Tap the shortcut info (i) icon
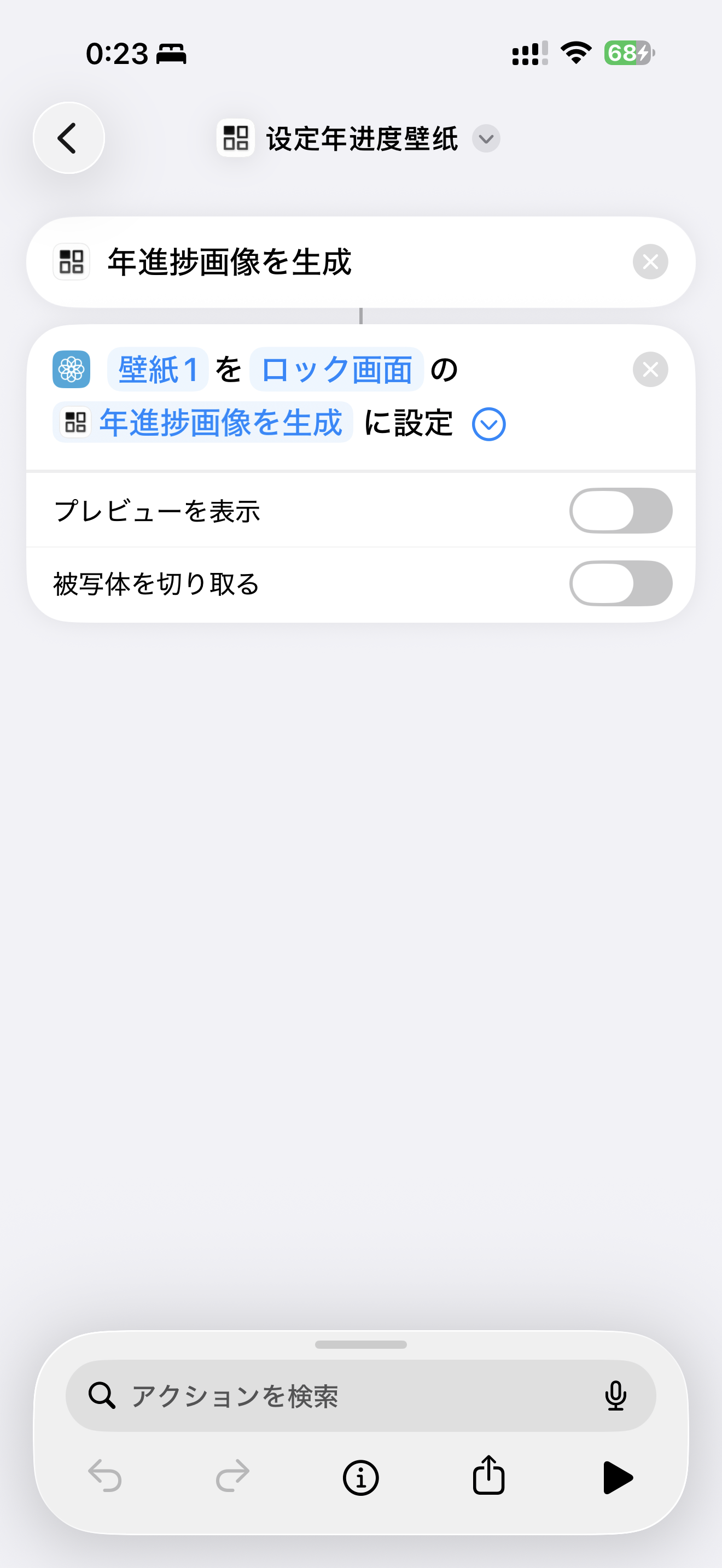This screenshot has width=722, height=1568. (361, 1477)
